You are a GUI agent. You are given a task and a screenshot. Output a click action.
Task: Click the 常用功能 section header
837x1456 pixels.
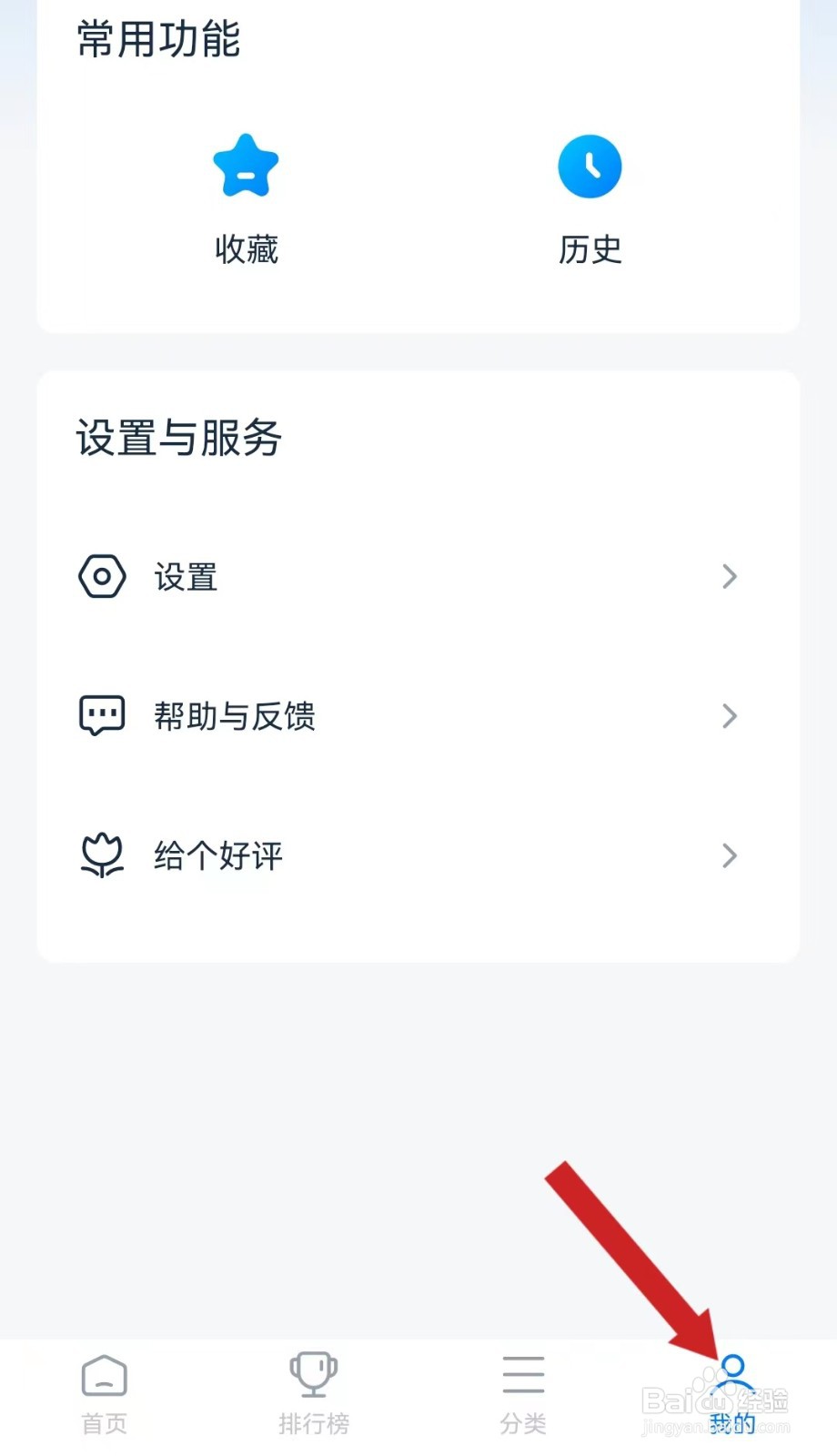156,40
